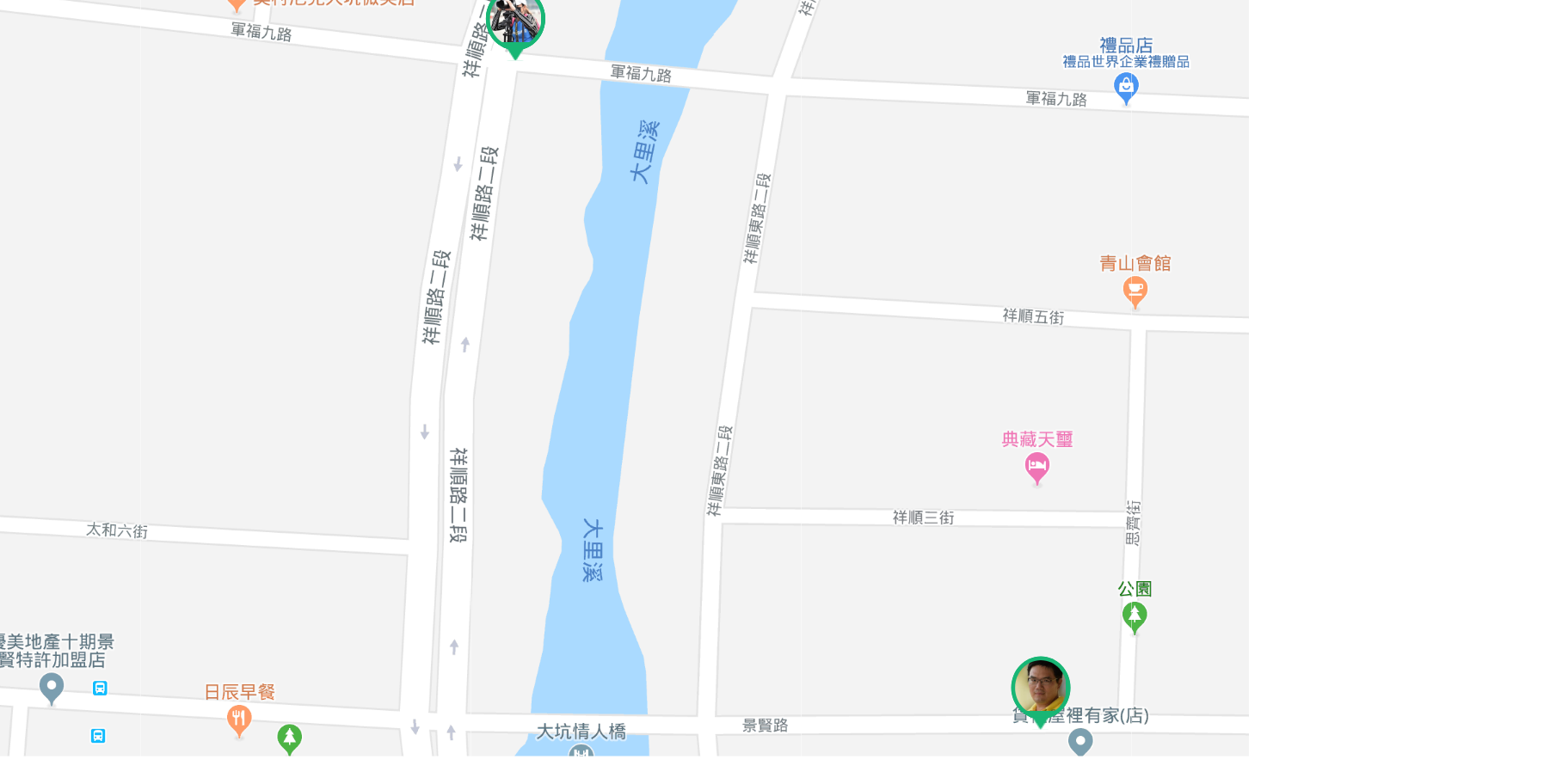Open the 青山會館 cafe marker
Viewport: 1556px width, 784px height.
1135,291
